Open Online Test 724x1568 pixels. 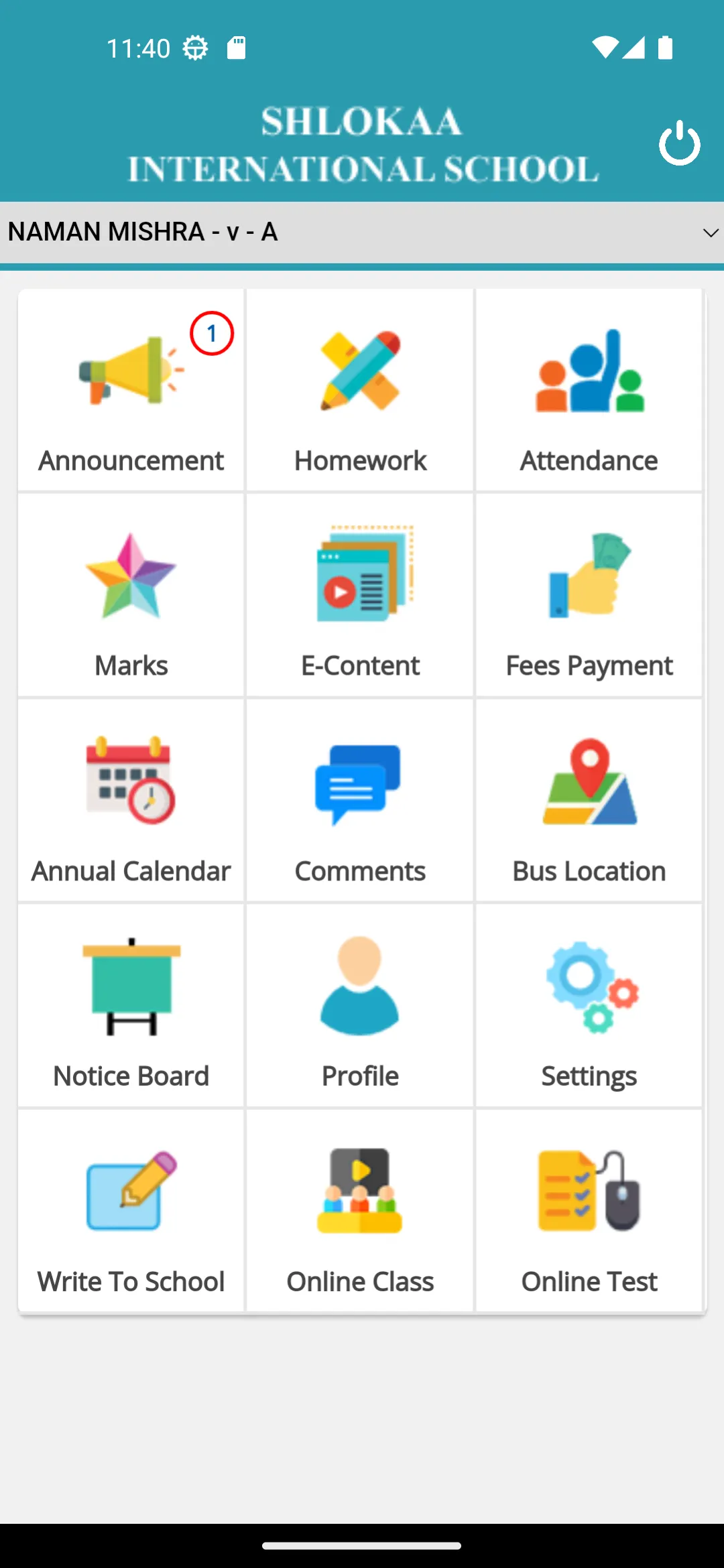589,1211
